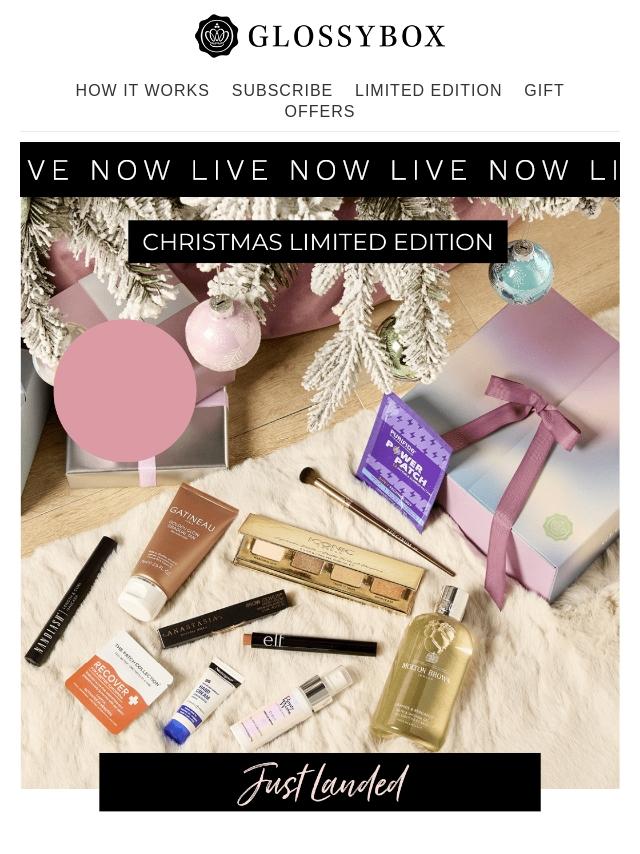The width and height of the screenshot is (640, 854).
Task: Open the Christmas Limited Edition banner
Action: point(318,242)
